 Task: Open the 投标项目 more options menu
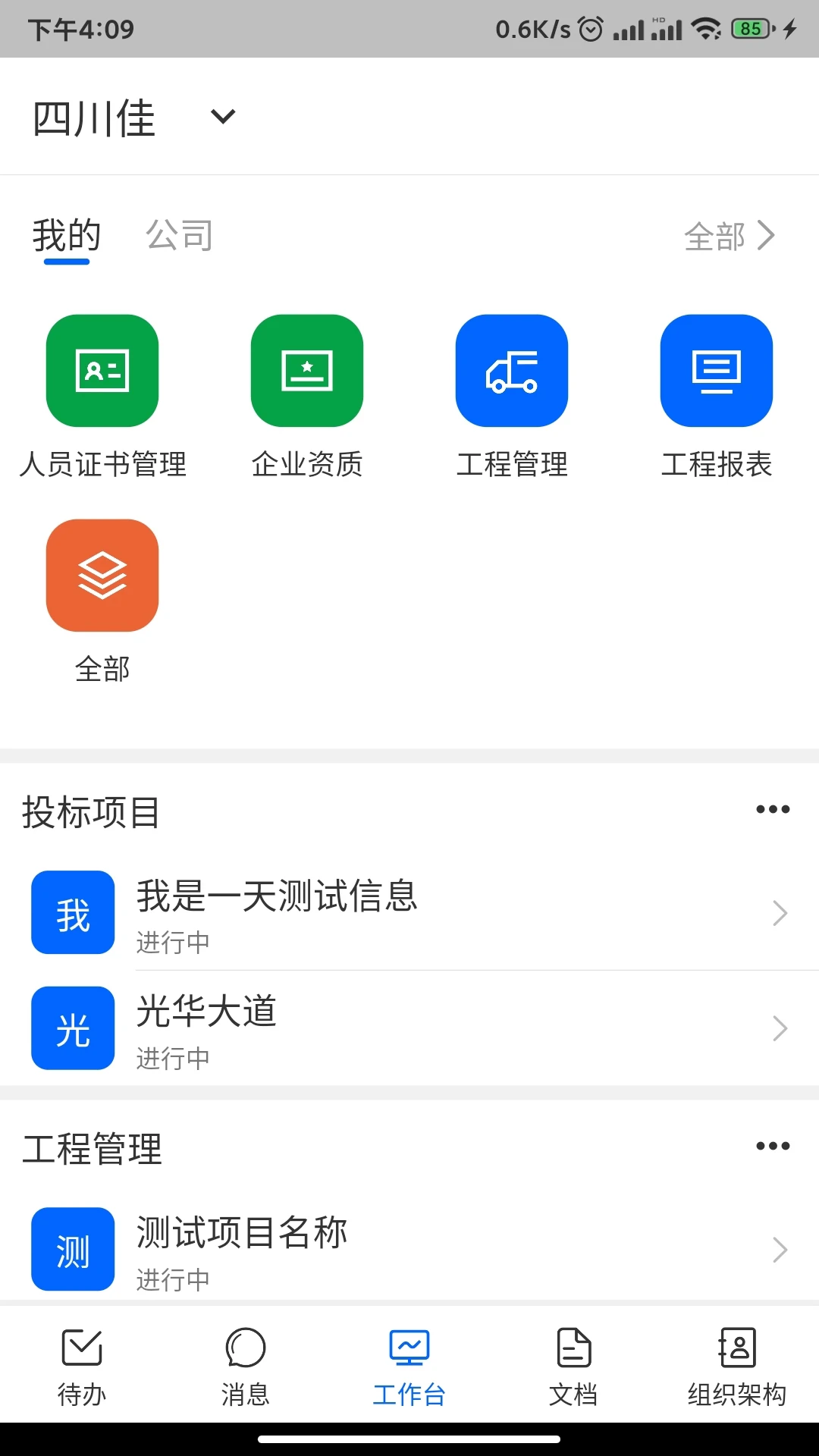tap(772, 809)
